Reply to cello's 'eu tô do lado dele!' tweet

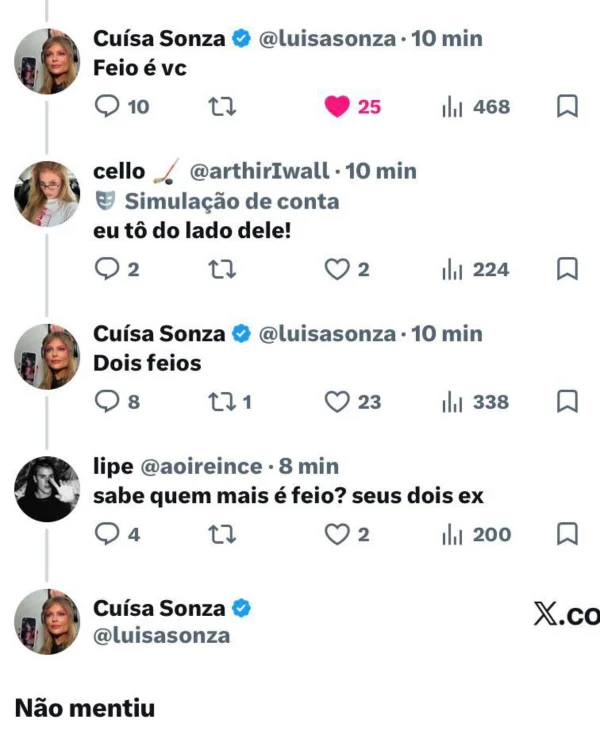click(x=106, y=269)
